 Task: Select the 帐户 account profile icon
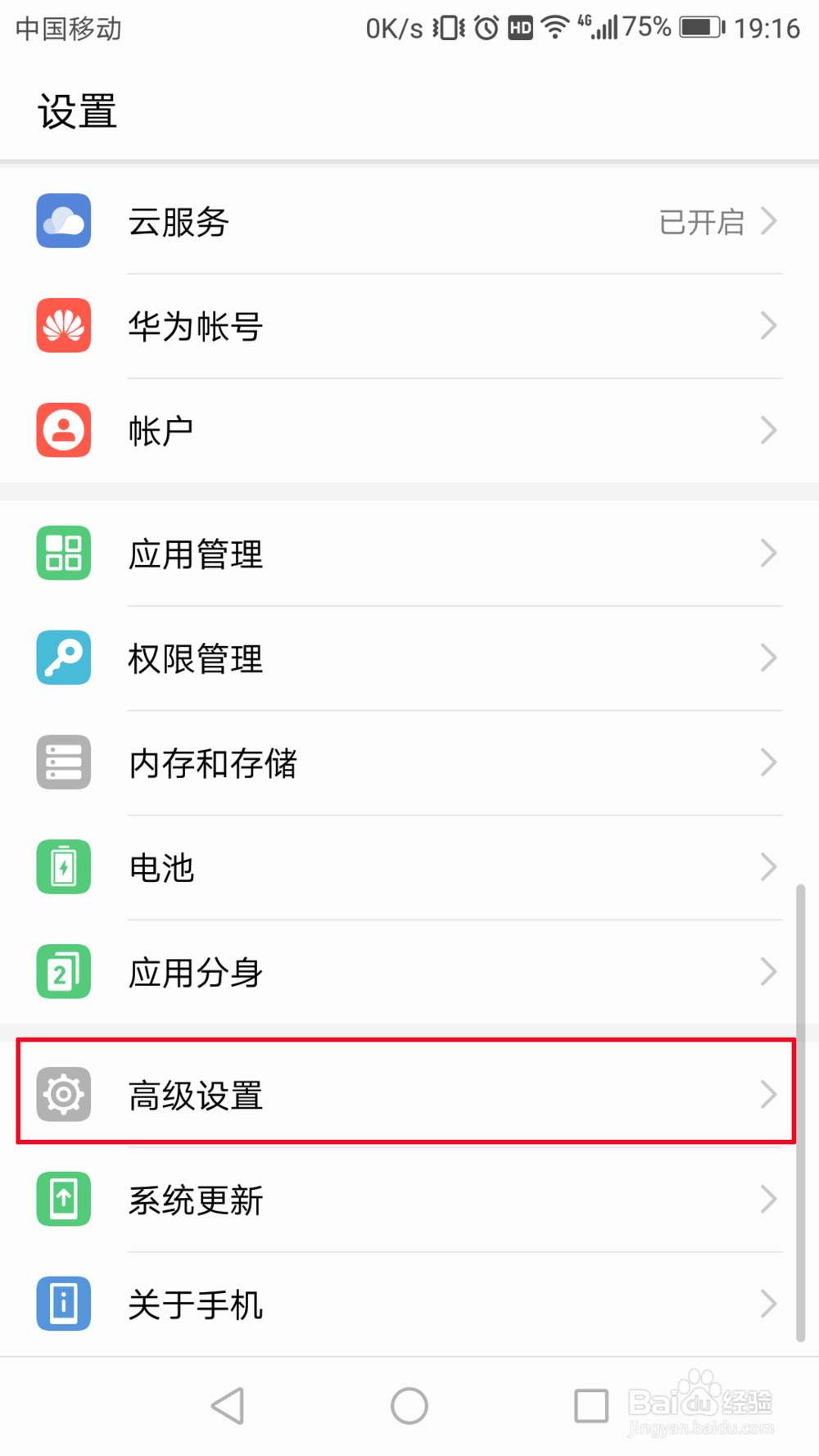(x=63, y=430)
